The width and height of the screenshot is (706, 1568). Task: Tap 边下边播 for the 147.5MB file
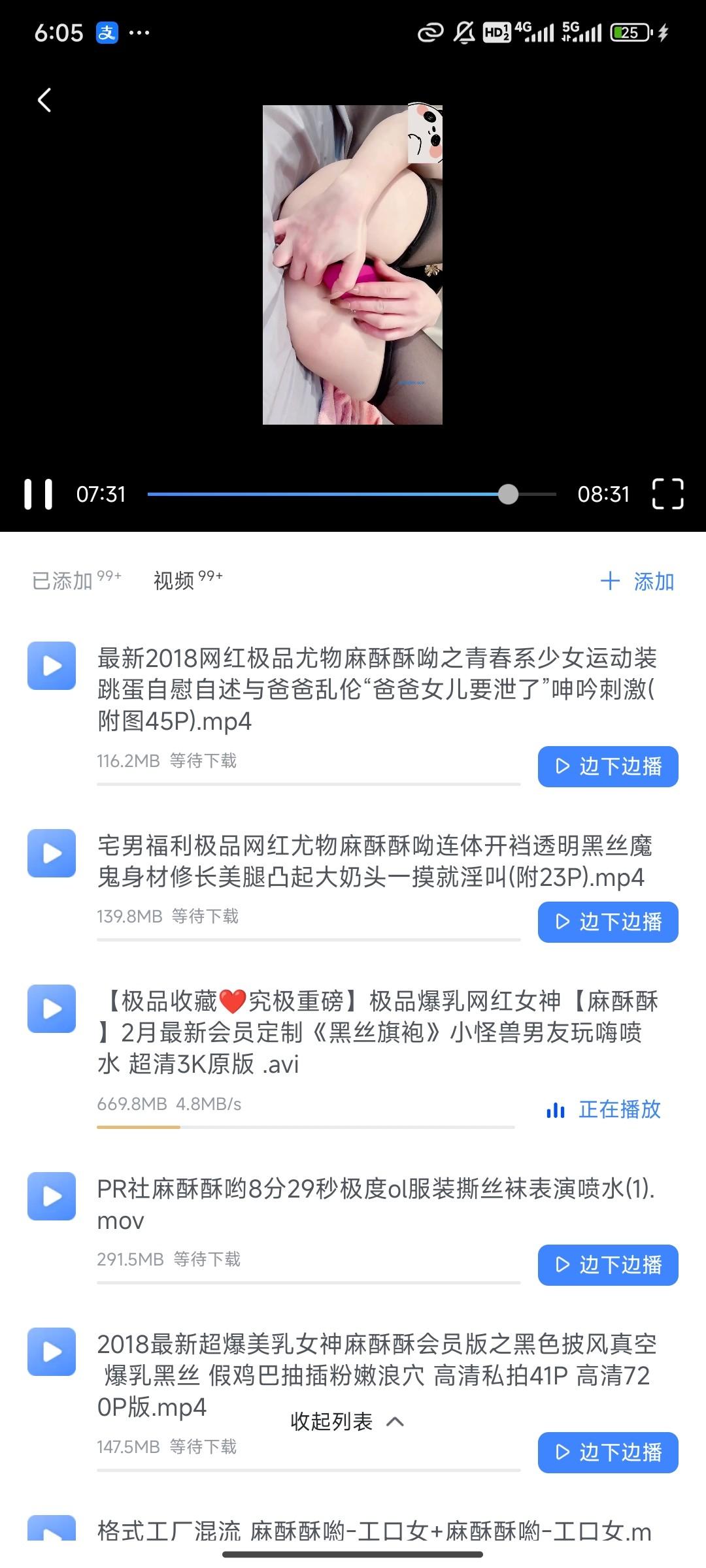click(608, 1452)
